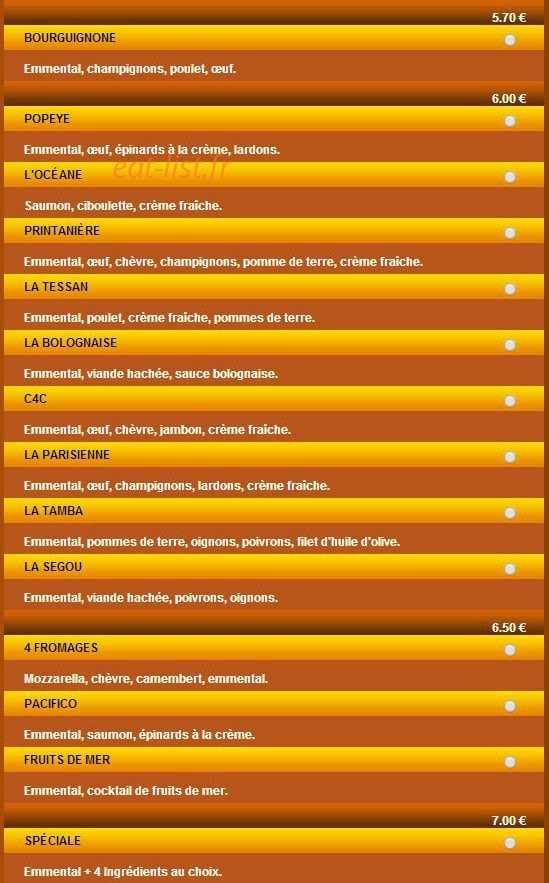Select the Bourguignone radio button
This screenshot has height=883, width=549.
coord(510,40)
